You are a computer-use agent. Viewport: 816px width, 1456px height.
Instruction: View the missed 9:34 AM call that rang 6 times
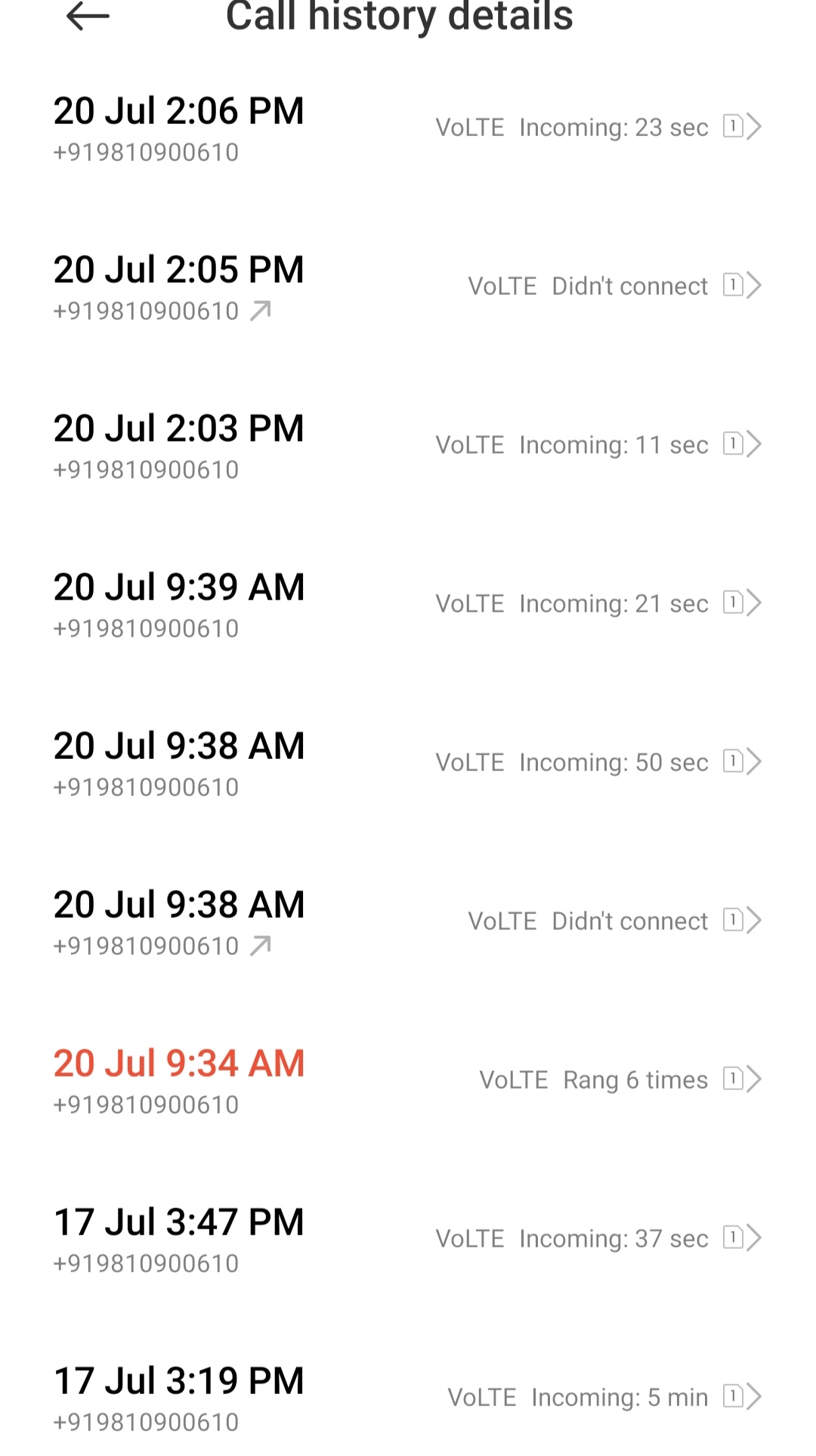coord(408,1080)
